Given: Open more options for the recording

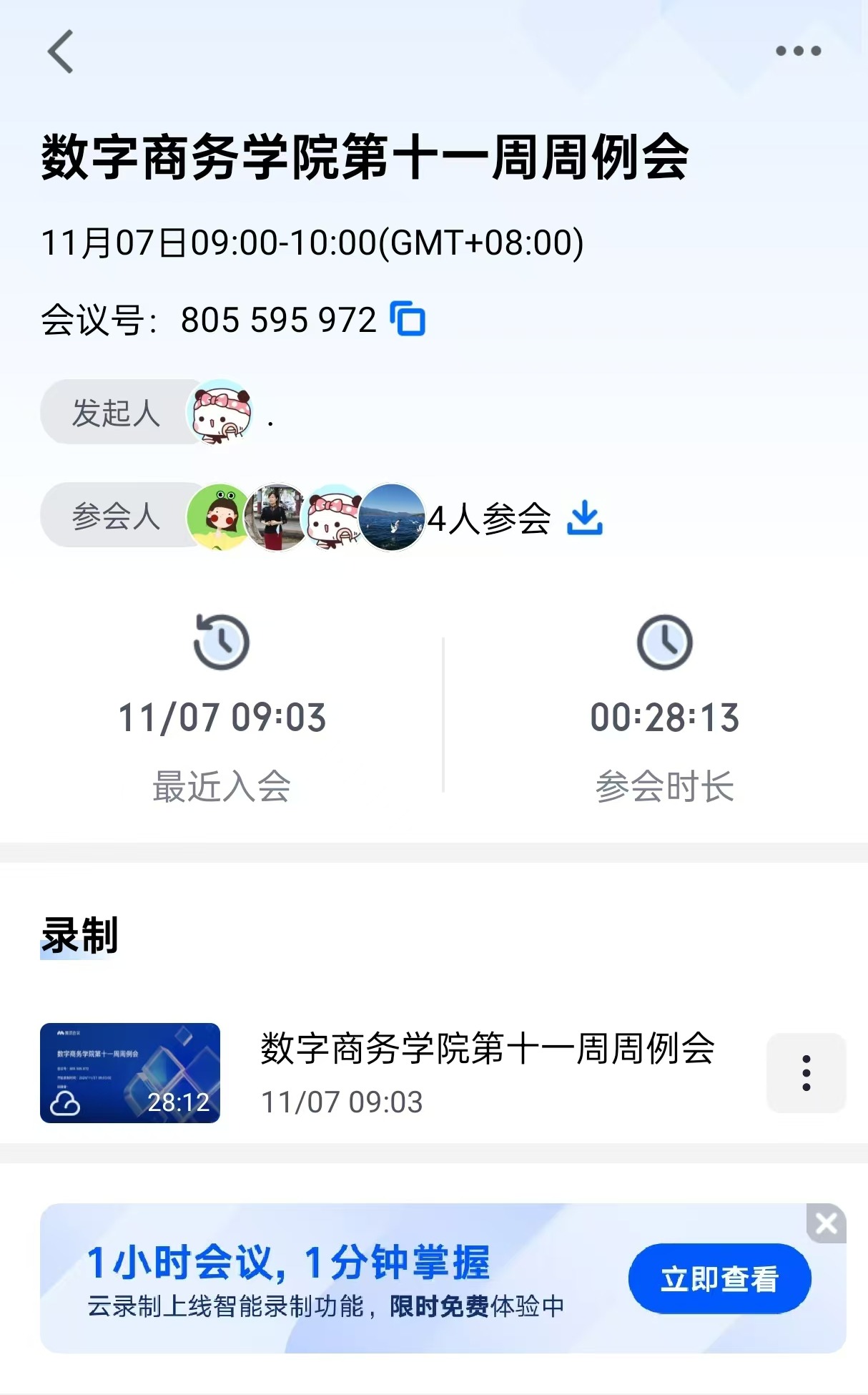Looking at the screenshot, I should coord(806,1072).
